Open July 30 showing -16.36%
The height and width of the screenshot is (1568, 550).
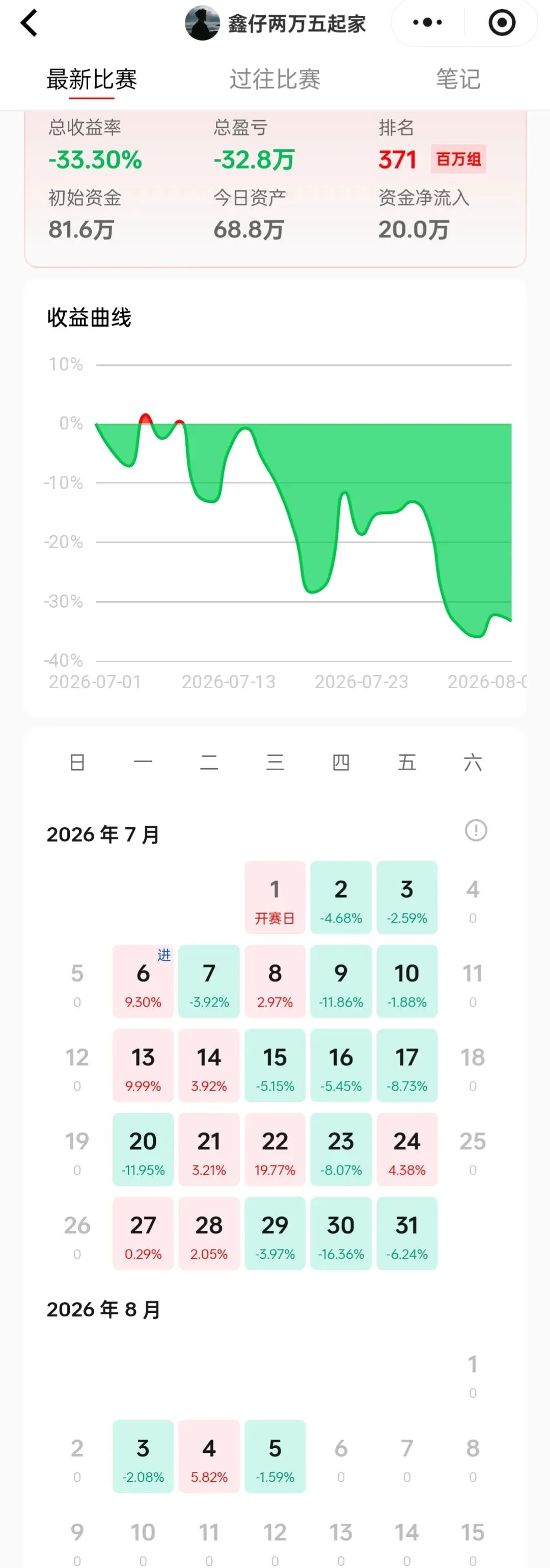click(x=341, y=1233)
